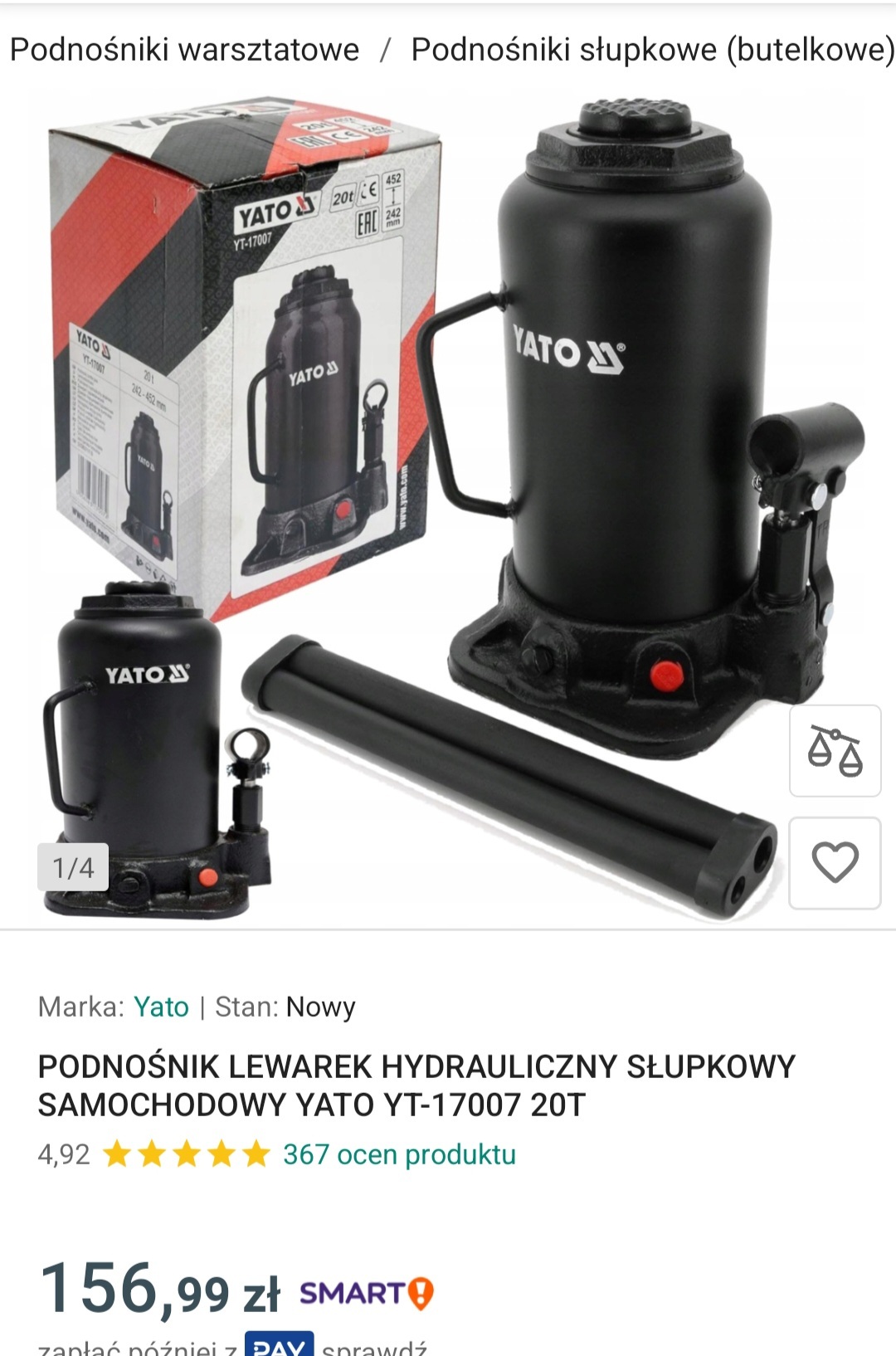The width and height of the screenshot is (896, 1356).
Task: Open the Yato brand link
Action: pyautogui.click(x=162, y=1007)
